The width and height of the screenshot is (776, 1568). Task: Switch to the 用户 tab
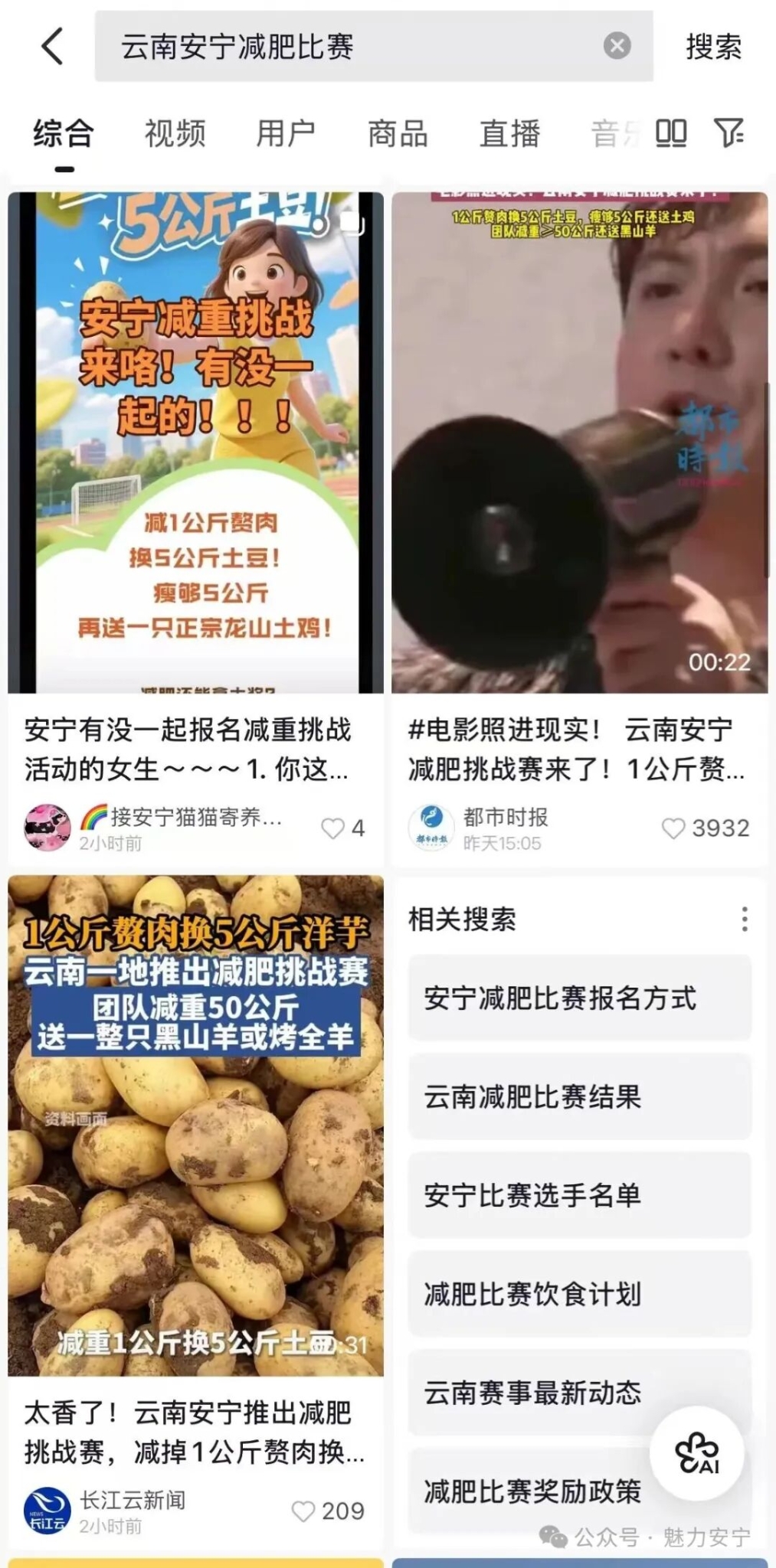285,133
